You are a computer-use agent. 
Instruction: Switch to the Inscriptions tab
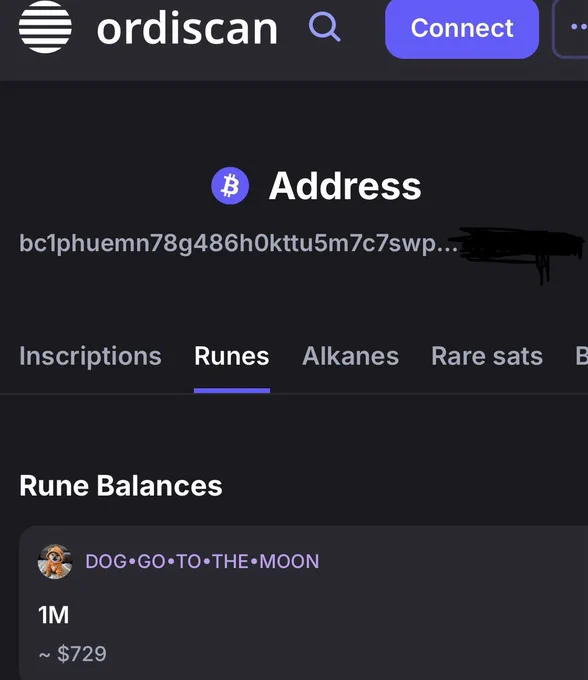90,356
